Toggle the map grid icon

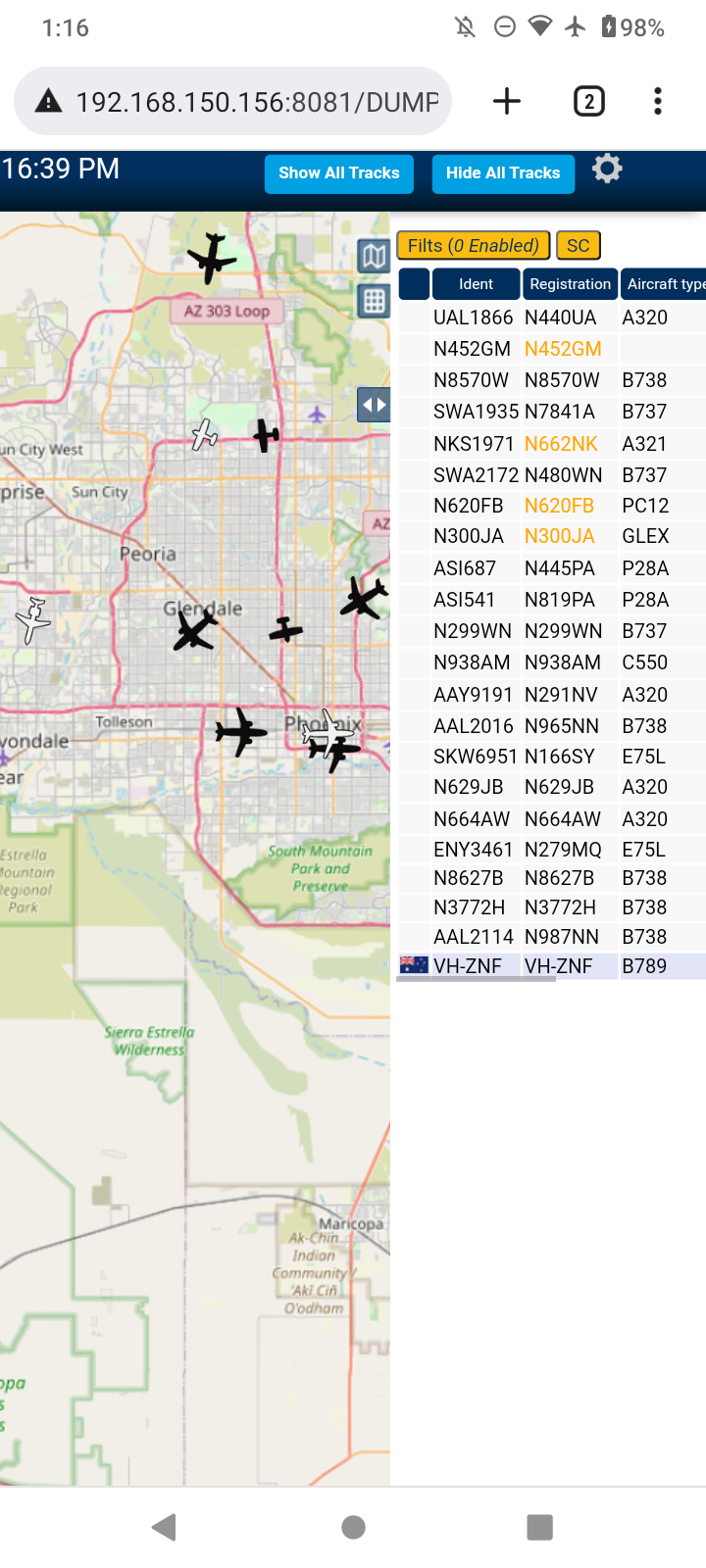pyautogui.click(x=374, y=301)
